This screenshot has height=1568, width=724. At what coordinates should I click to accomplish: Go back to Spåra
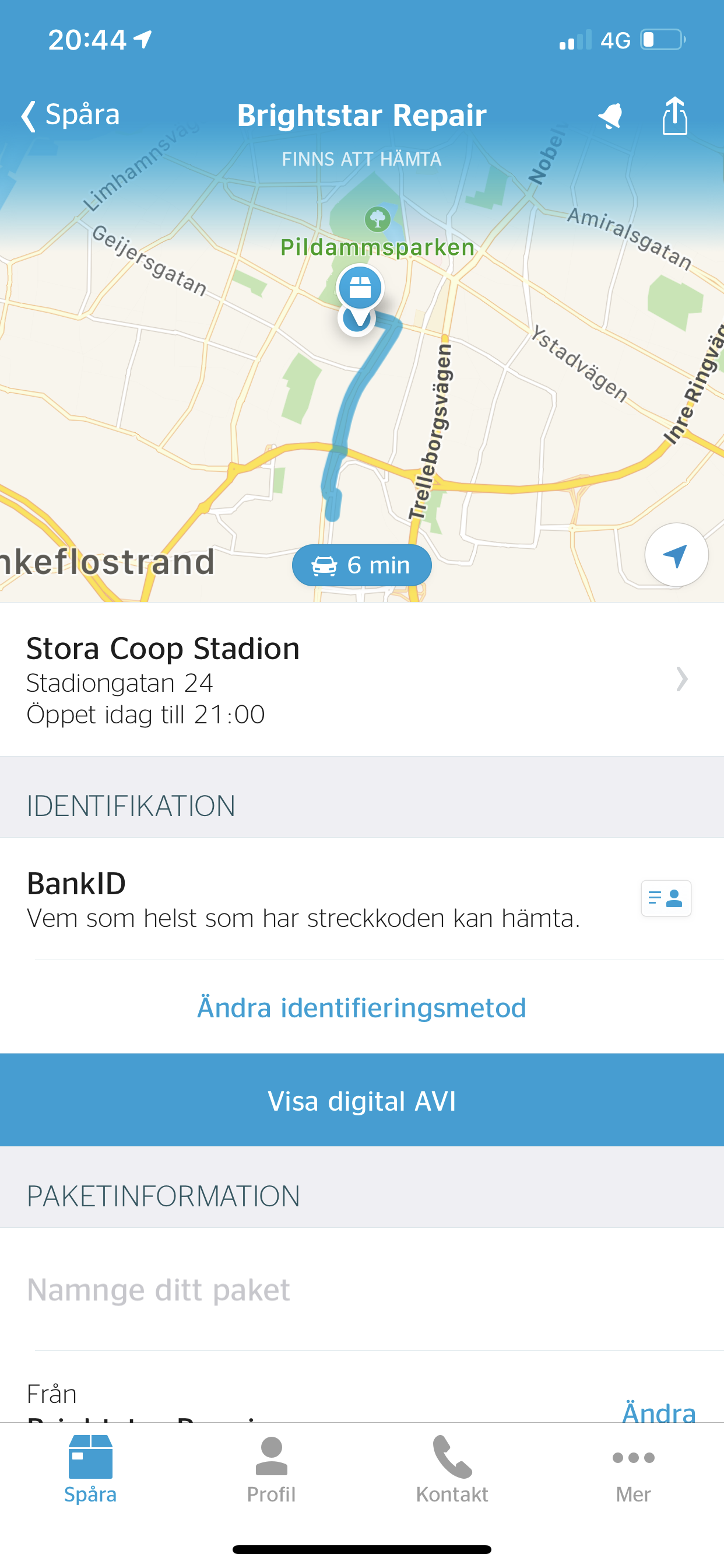pyautogui.click(x=70, y=115)
